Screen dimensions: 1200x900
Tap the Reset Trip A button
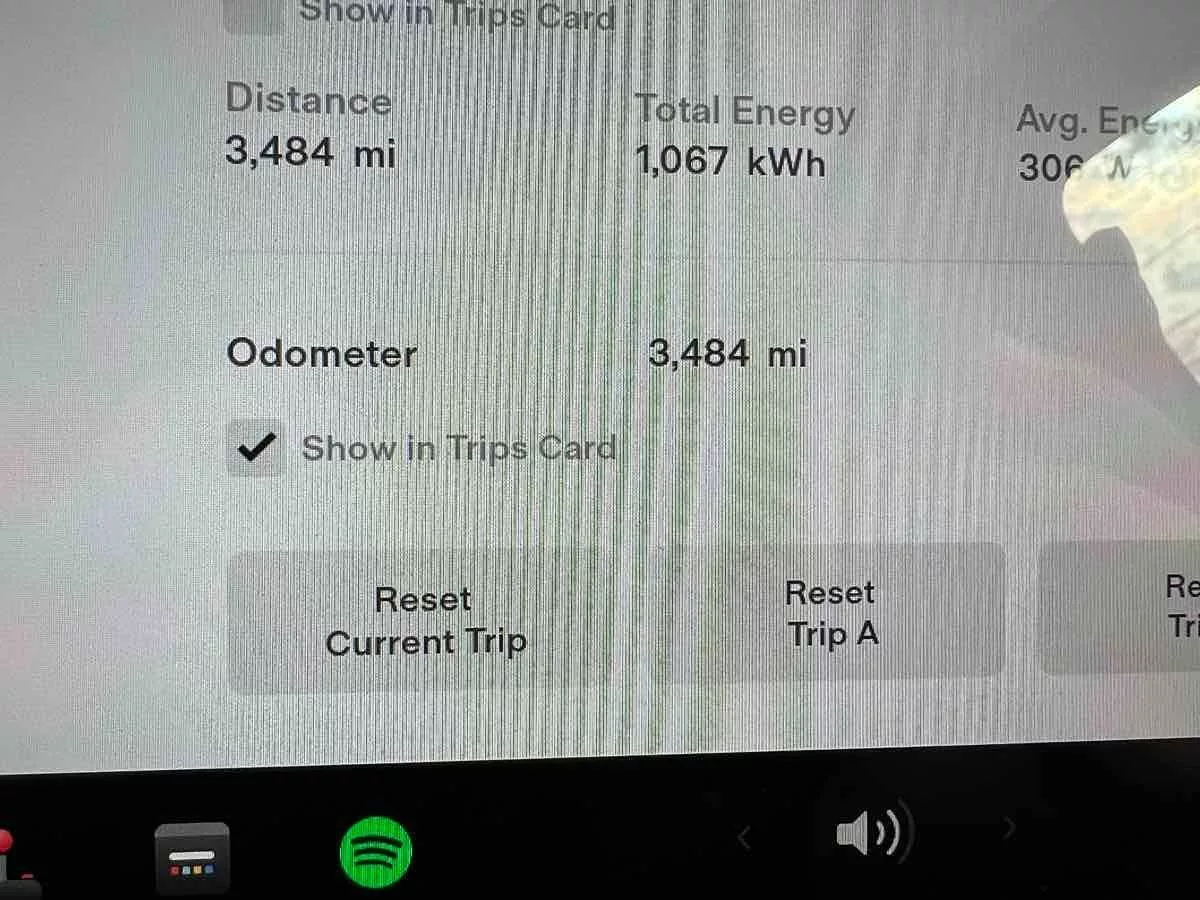tap(832, 613)
